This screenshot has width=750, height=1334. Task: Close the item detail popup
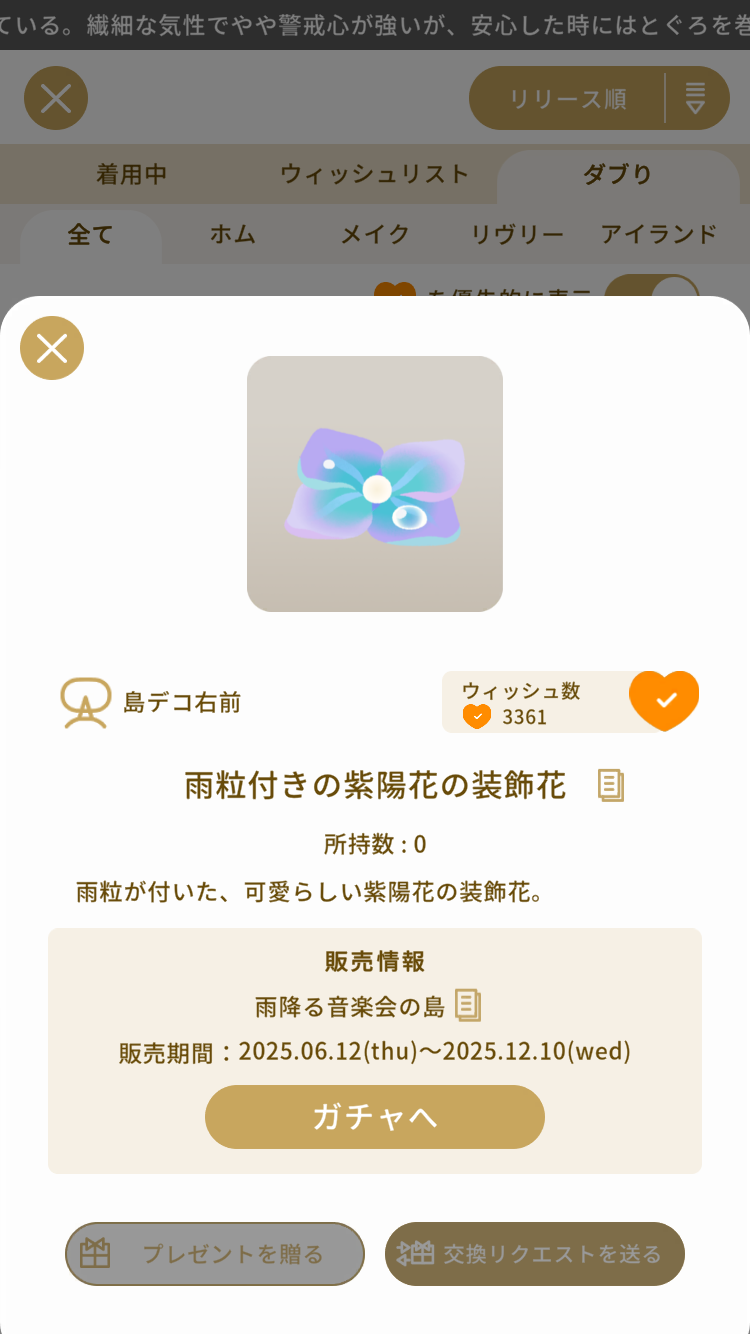click(x=52, y=348)
